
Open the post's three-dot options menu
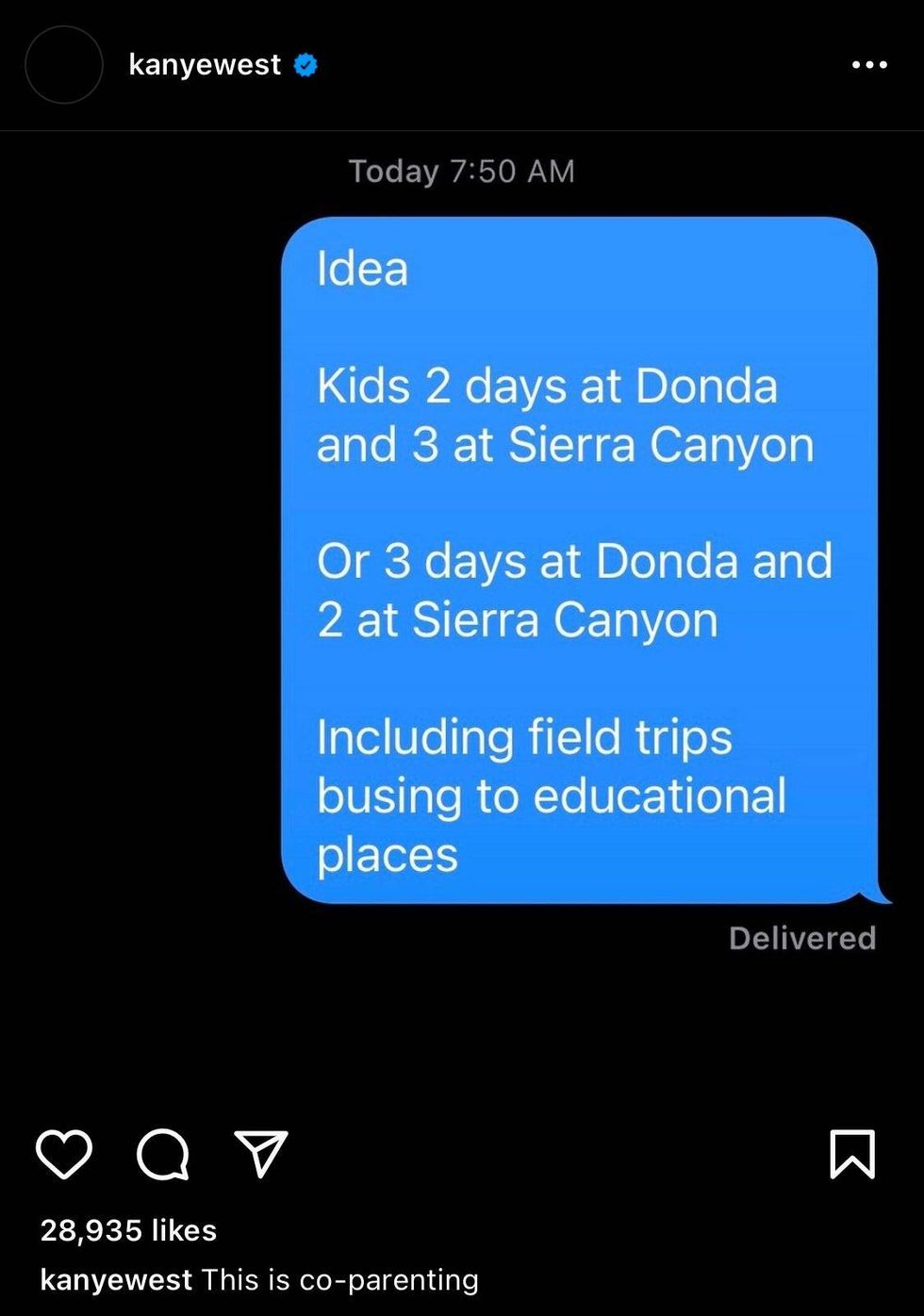pyautogui.click(x=868, y=65)
